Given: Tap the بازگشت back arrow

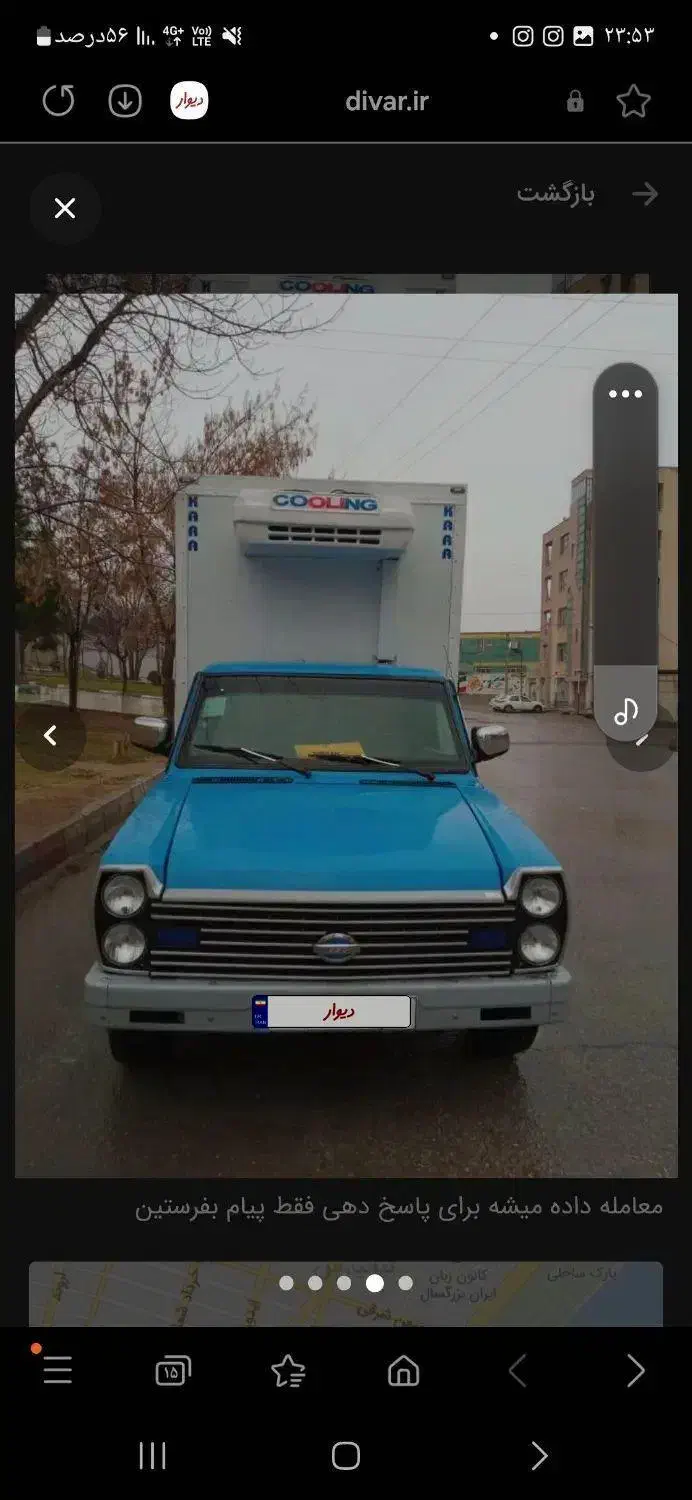Looking at the screenshot, I should coord(645,194).
